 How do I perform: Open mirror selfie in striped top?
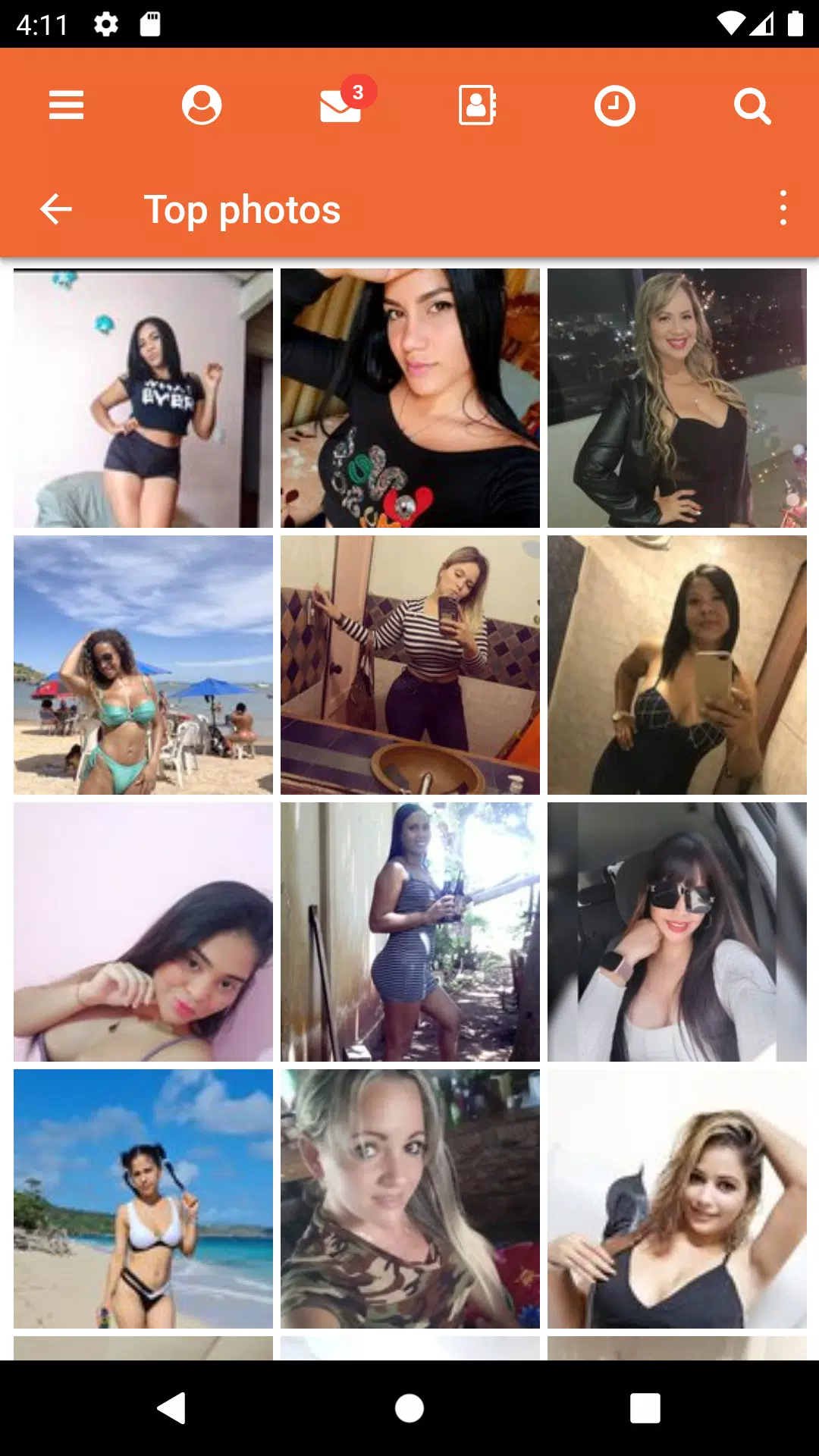point(410,665)
